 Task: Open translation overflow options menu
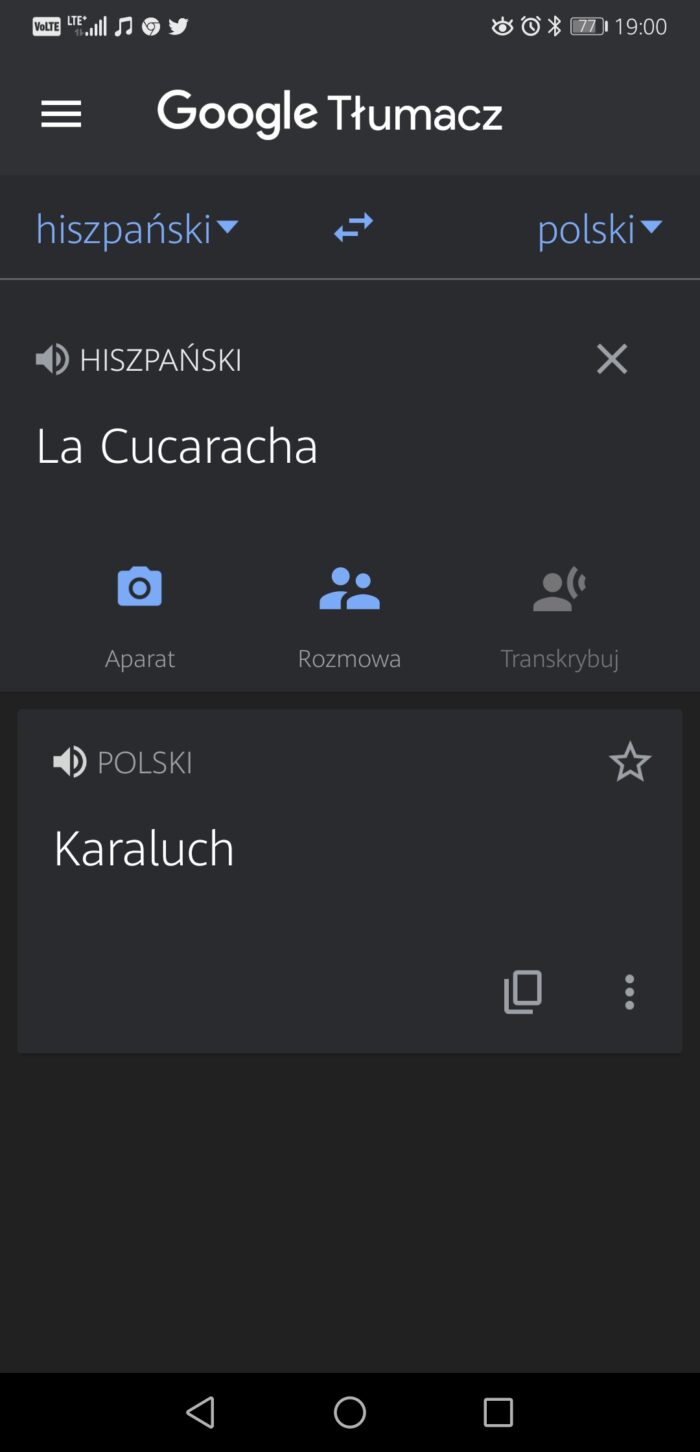pyautogui.click(x=629, y=992)
